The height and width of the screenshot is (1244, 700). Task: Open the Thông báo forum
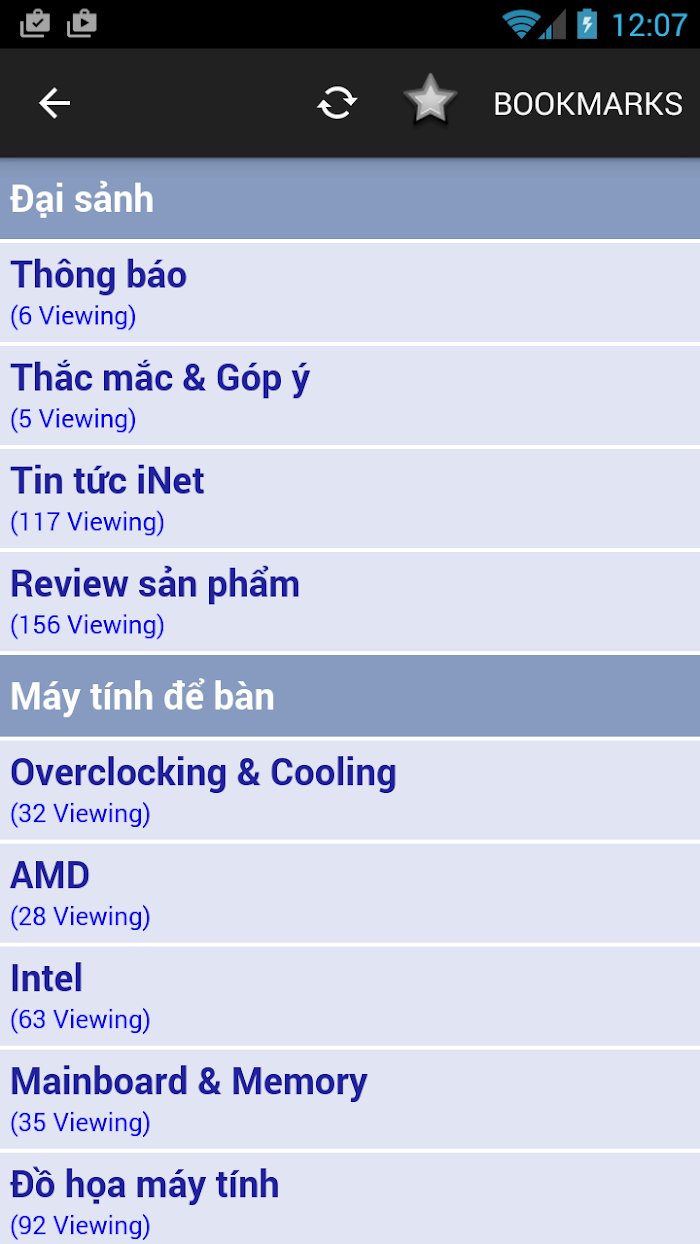(x=350, y=292)
